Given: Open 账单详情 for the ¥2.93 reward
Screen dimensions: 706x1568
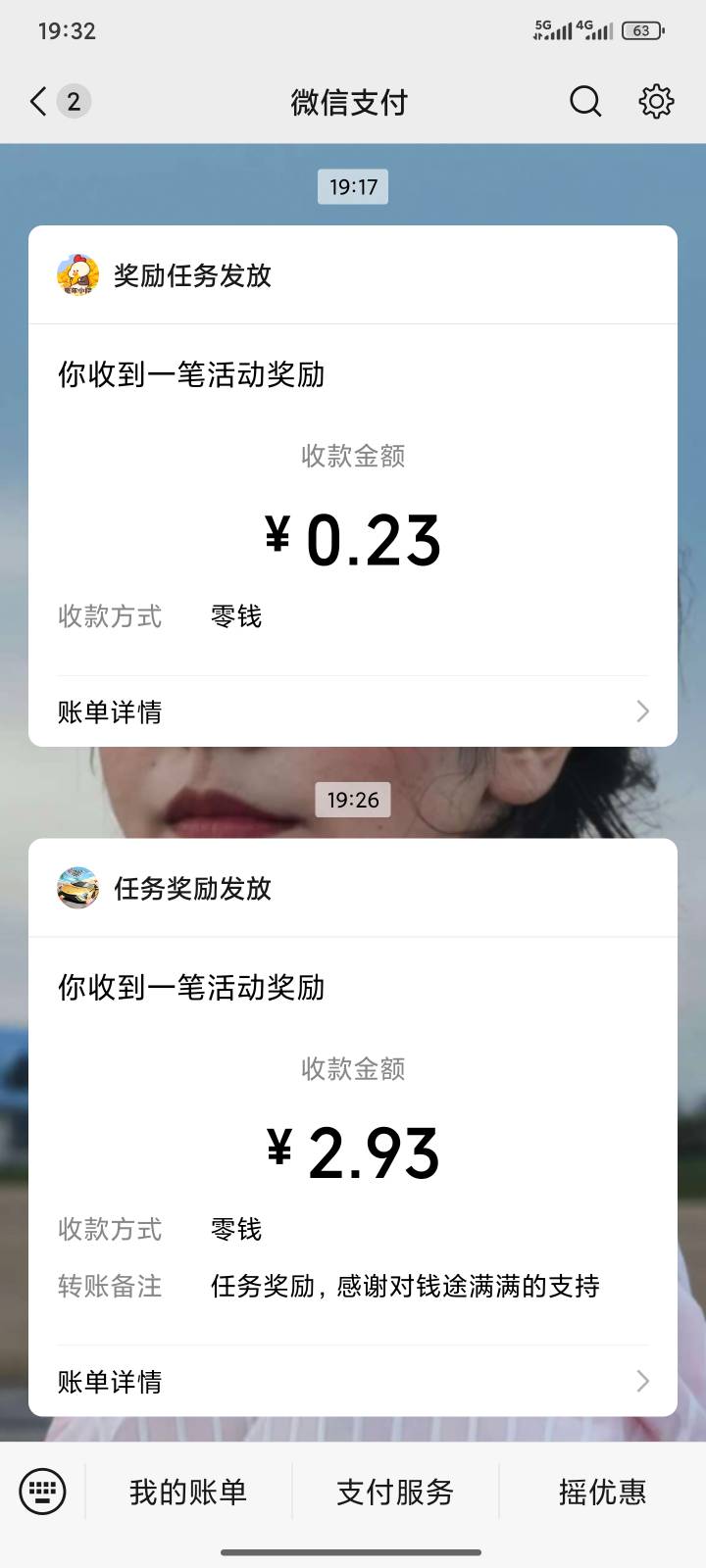Looking at the screenshot, I should click(x=353, y=1382).
